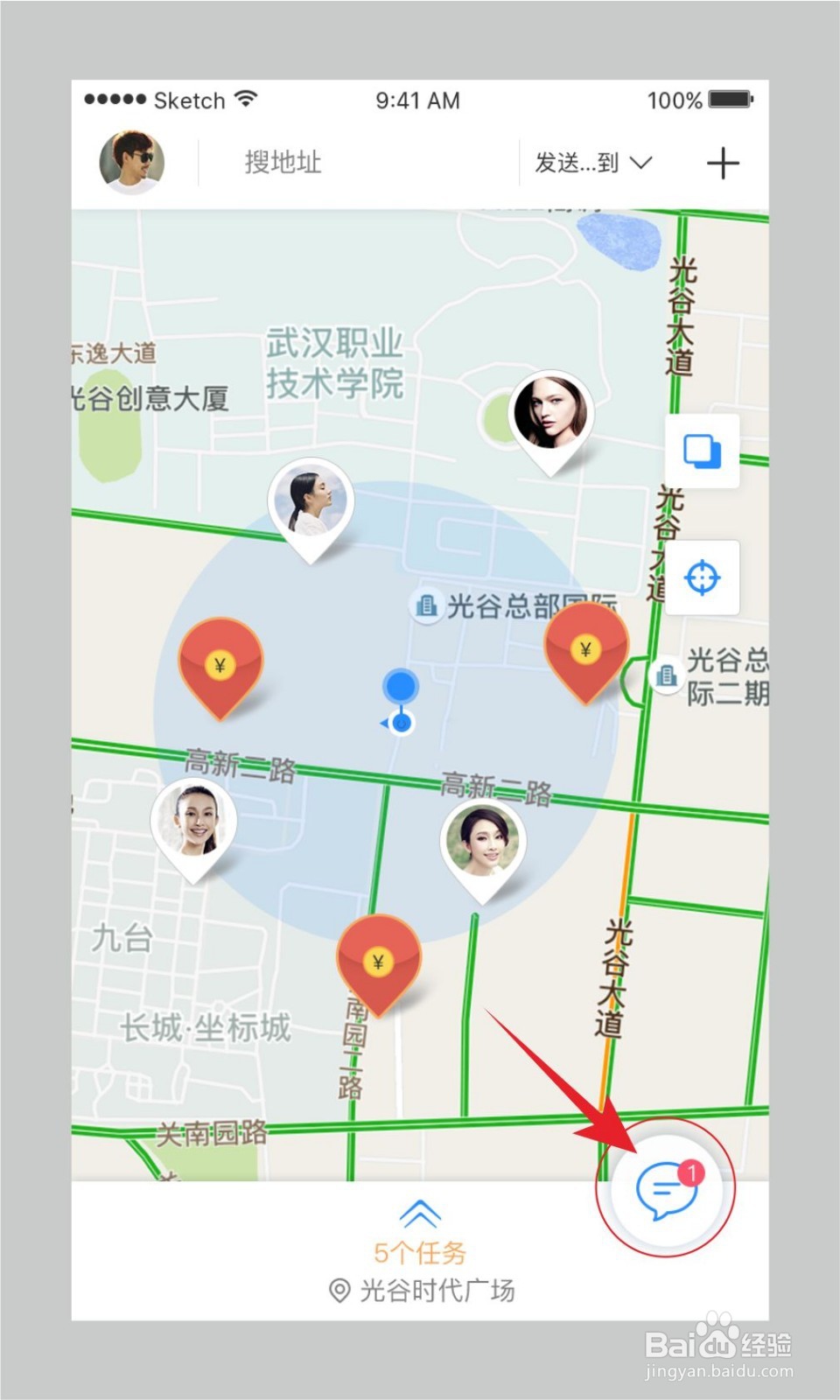
Task: Tap the leftmost red ¥ reward marker
Action: pyautogui.click(x=219, y=667)
